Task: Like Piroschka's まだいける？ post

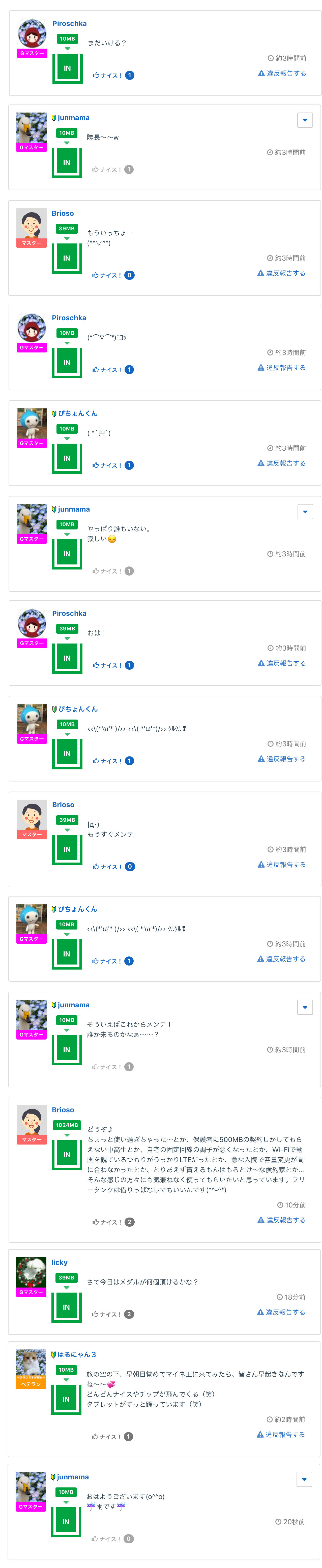Action: click(107, 76)
